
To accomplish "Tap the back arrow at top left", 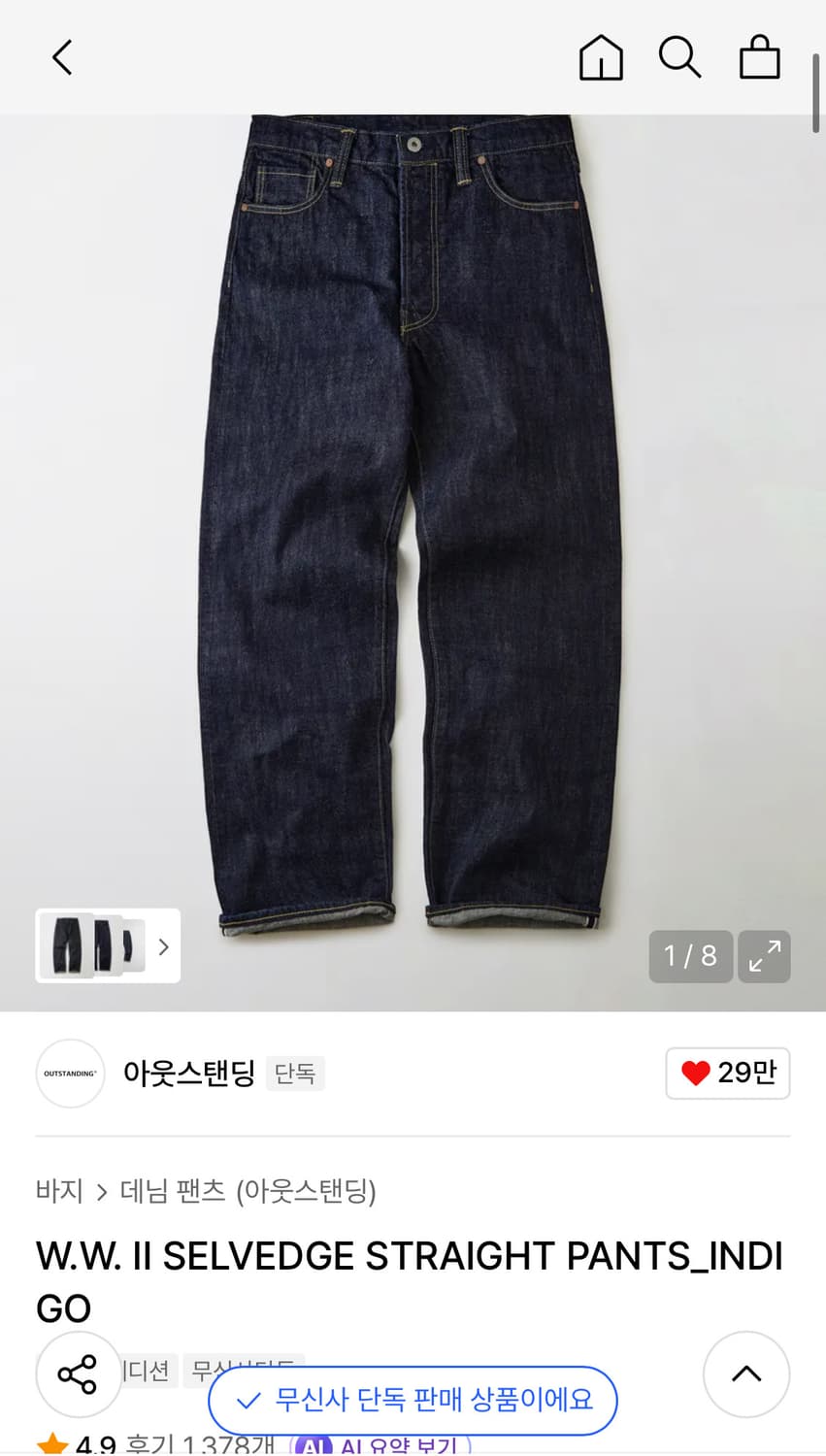I will (x=61, y=56).
